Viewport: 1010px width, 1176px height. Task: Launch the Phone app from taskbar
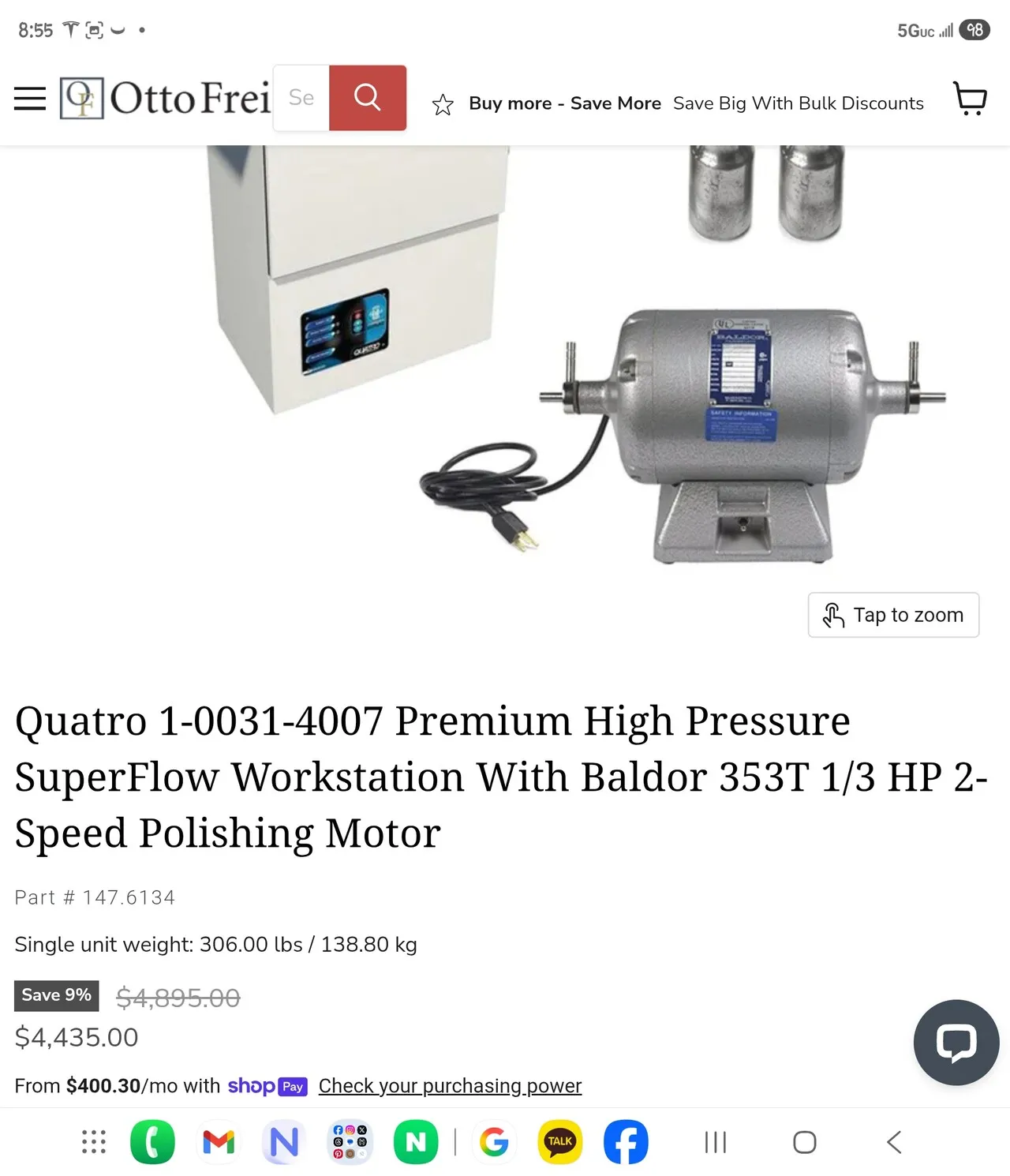pos(152,1142)
